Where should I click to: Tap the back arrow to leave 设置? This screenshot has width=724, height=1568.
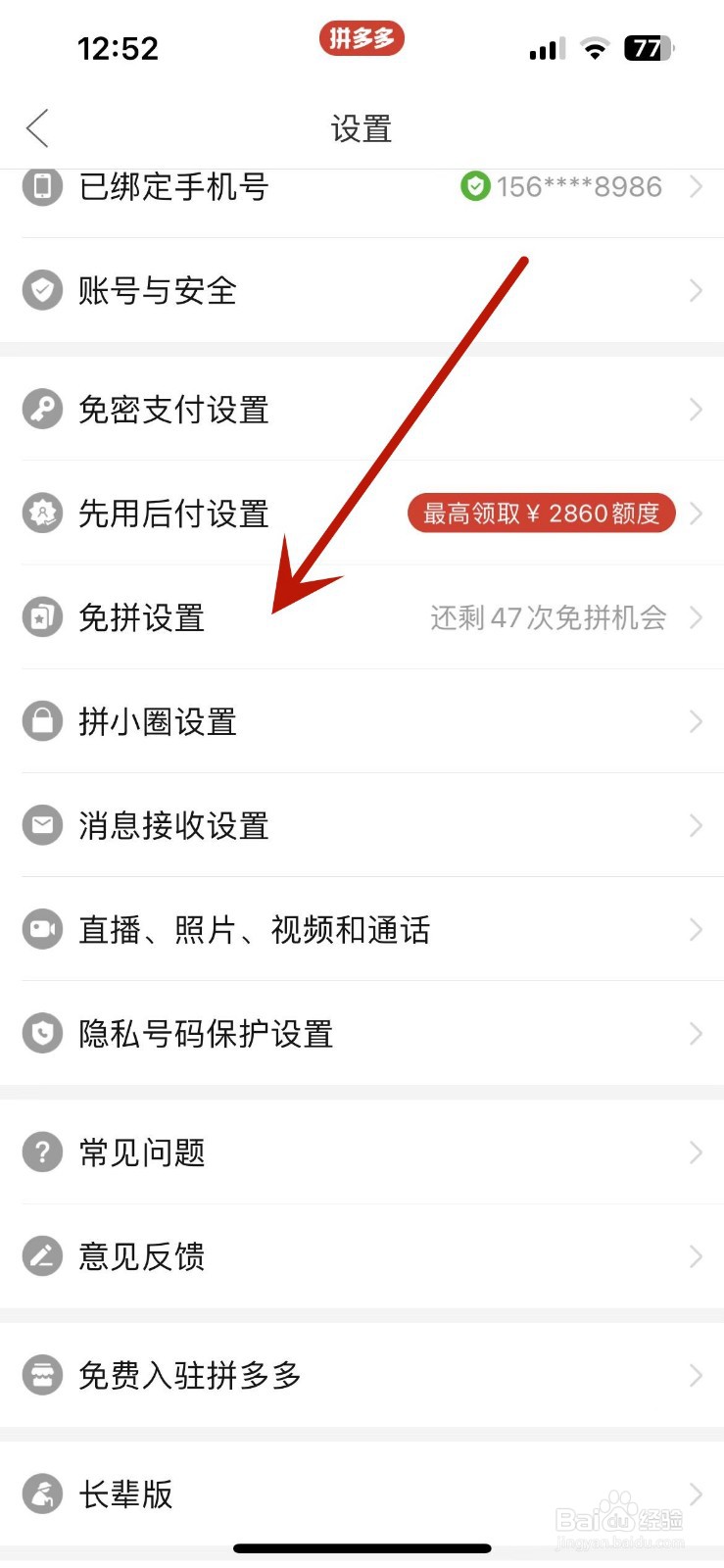coord(37,127)
